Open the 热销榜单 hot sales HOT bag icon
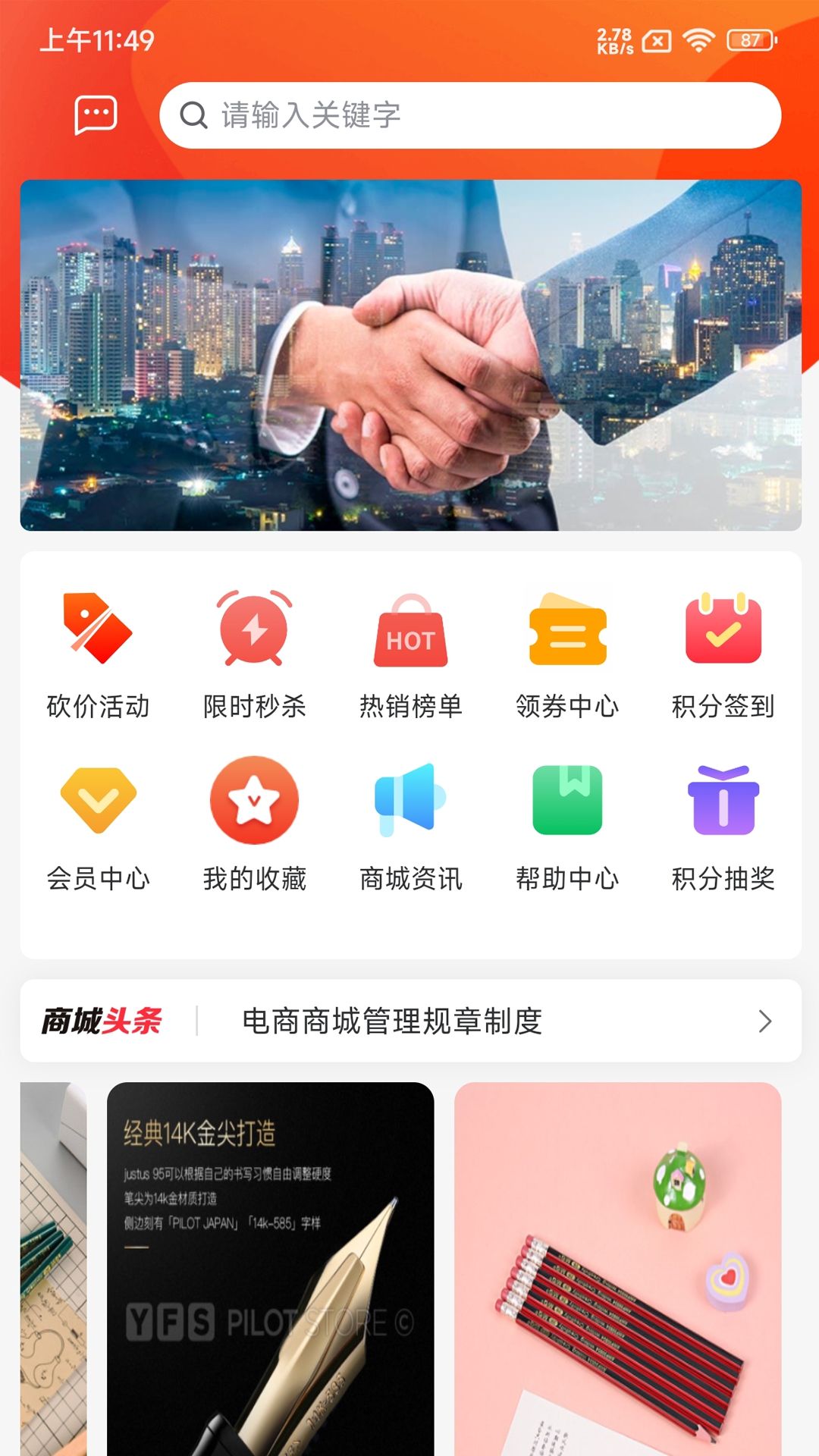819x1456 pixels. coord(409,629)
